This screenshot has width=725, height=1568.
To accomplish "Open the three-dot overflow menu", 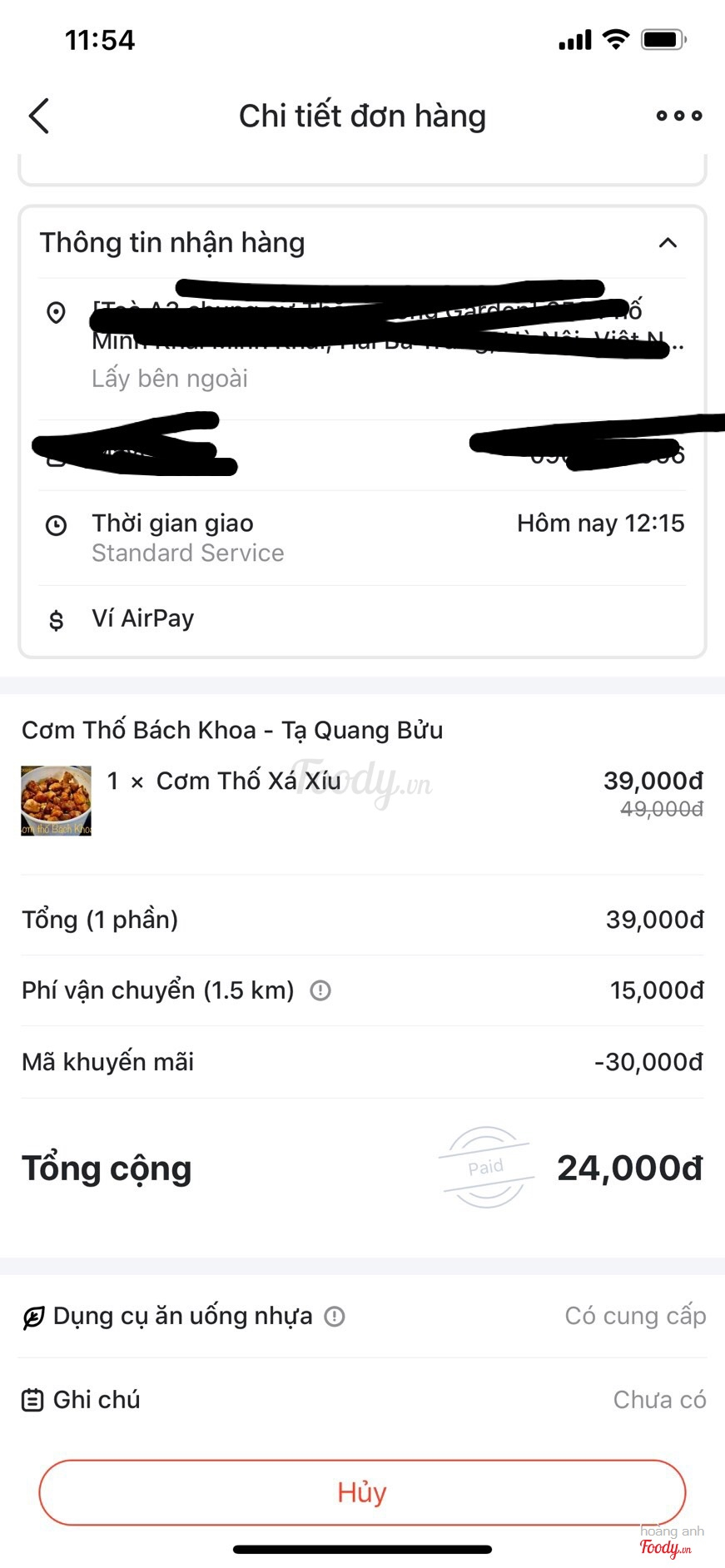I will [x=678, y=116].
